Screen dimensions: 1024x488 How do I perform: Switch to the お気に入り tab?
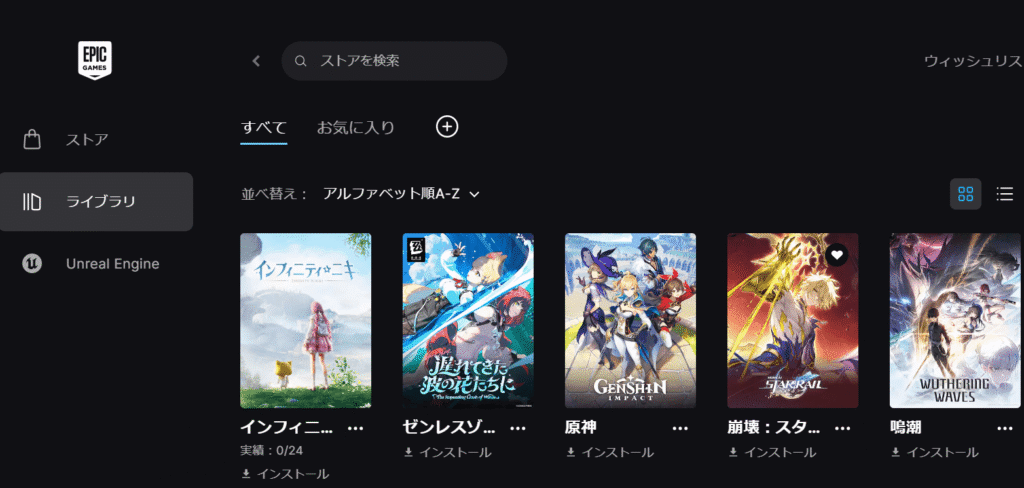355,127
